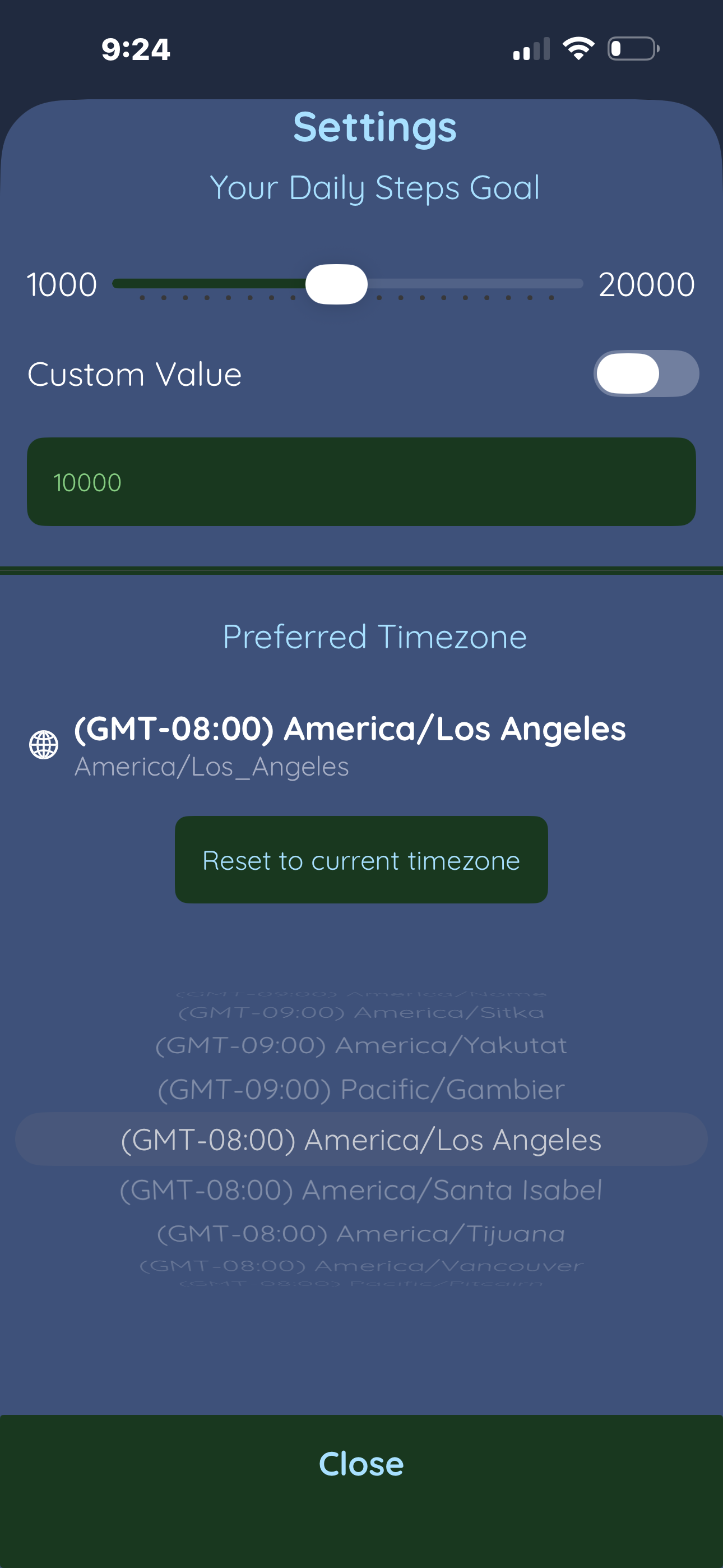
Task: Select (GMT-08:00) America/Tijuana from the picker
Action: (x=361, y=1234)
